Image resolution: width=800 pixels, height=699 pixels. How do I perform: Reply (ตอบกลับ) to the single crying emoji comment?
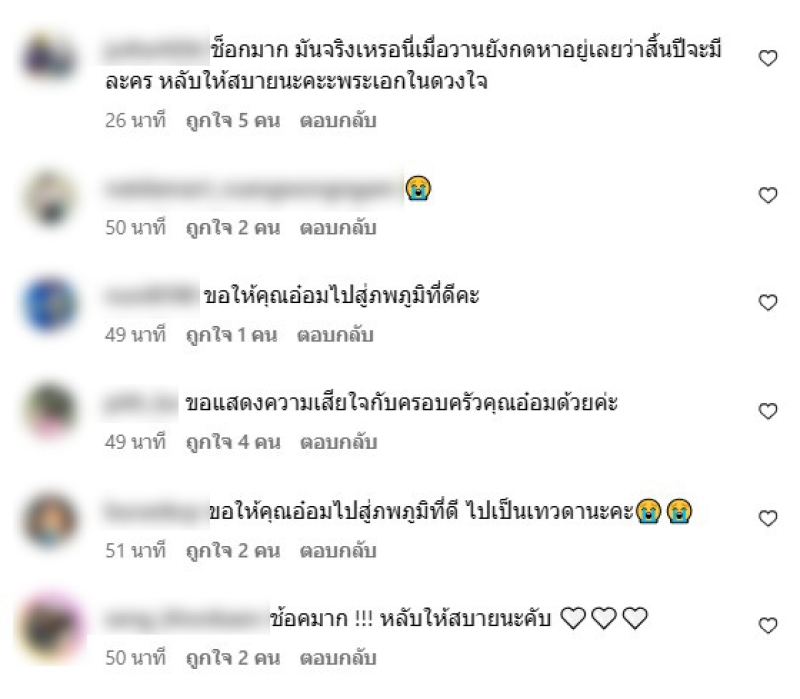point(338,227)
